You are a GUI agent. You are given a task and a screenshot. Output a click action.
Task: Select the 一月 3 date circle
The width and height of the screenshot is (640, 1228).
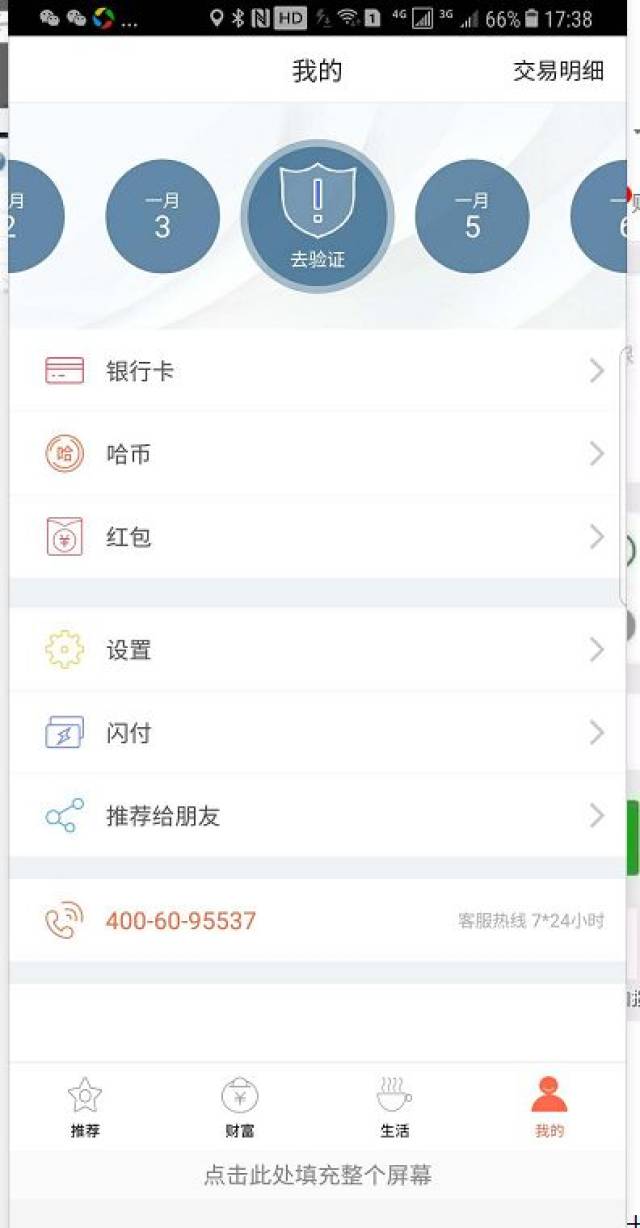tap(162, 216)
